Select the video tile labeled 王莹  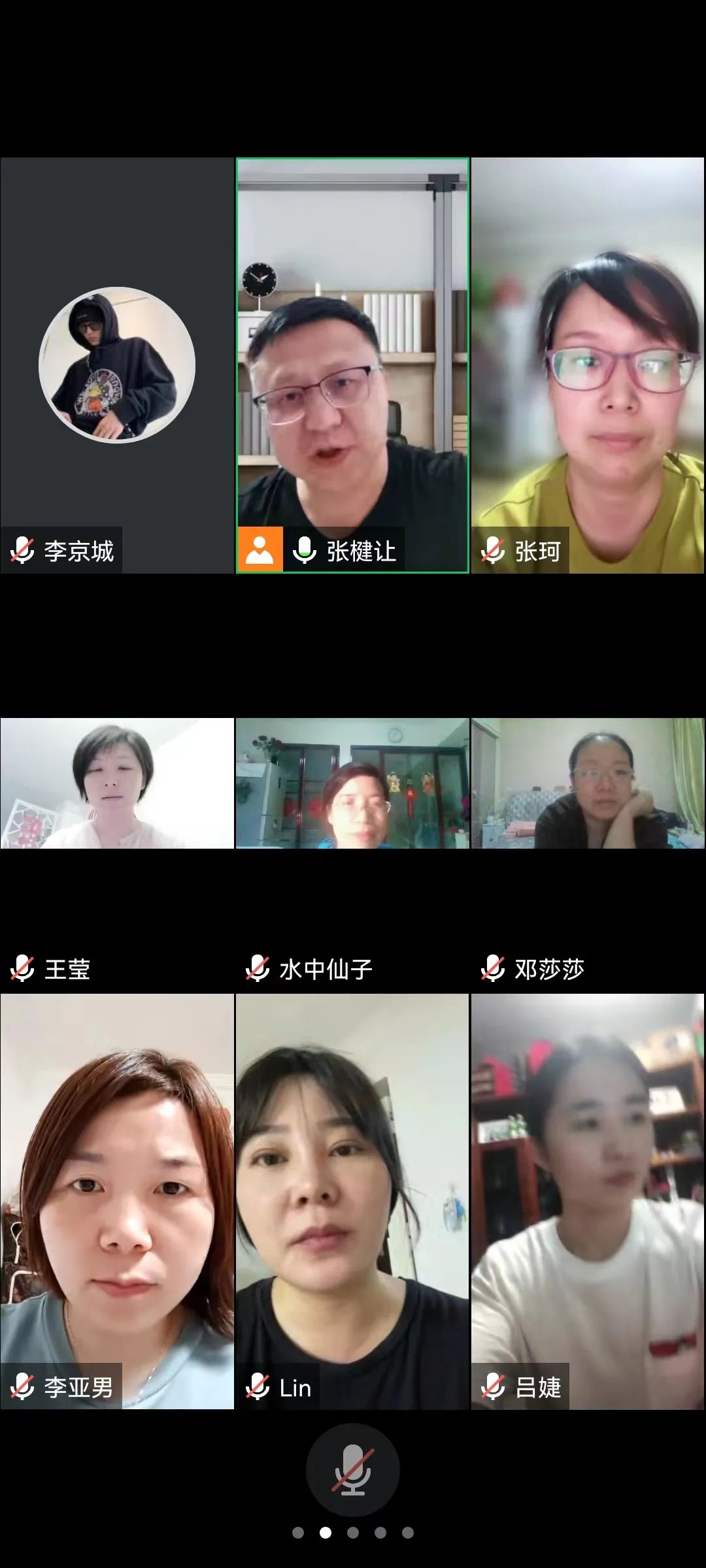(117, 784)
